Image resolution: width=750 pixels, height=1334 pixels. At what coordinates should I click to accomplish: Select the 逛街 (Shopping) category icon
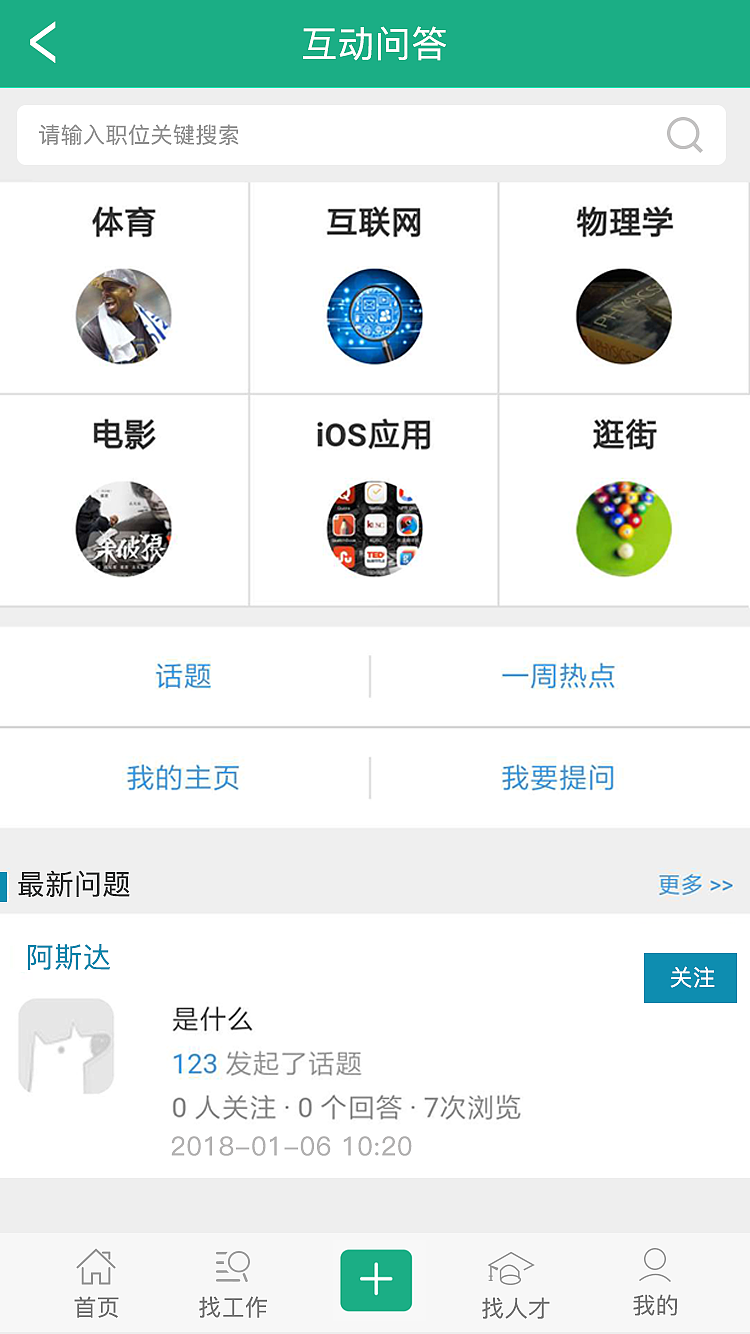(624, 528)
